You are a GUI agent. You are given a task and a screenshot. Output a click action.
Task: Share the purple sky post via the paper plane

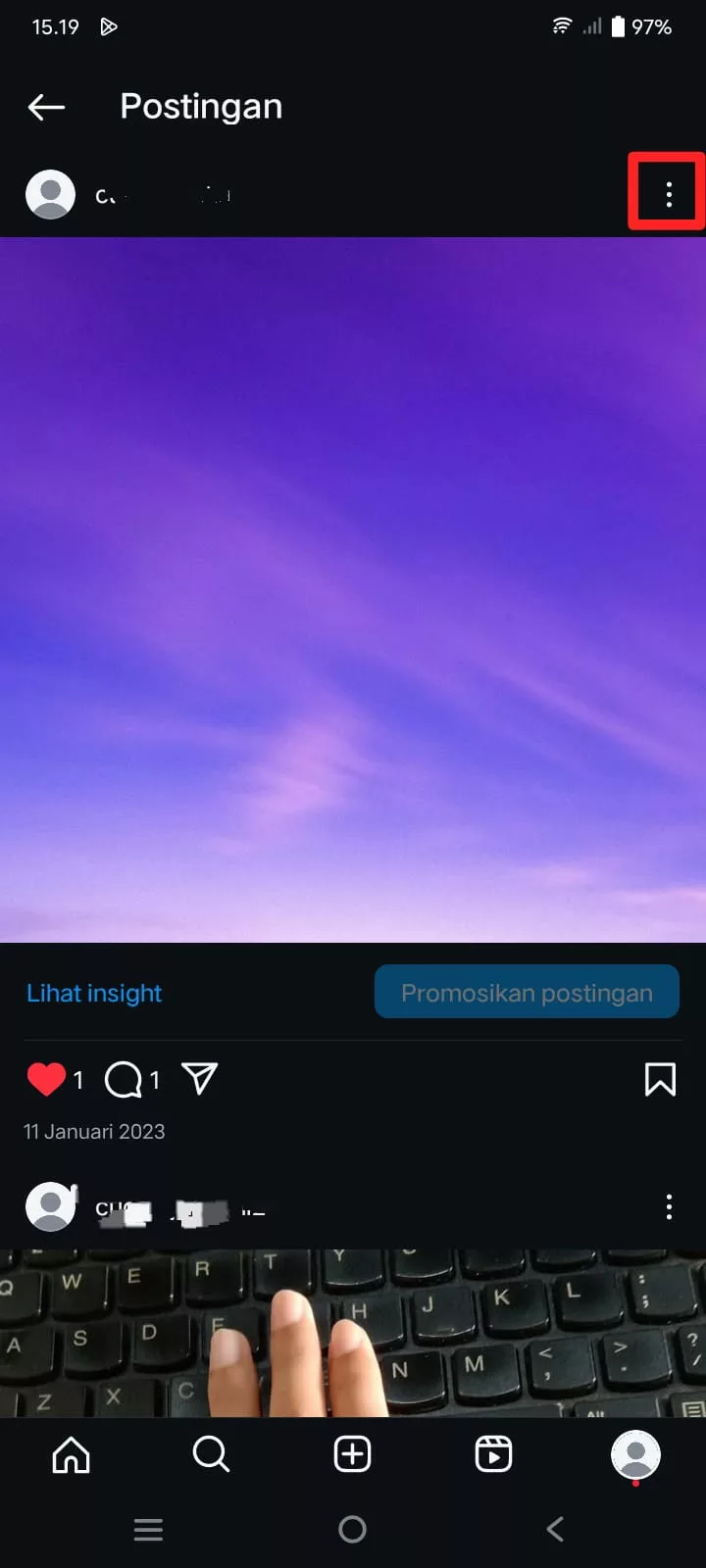pyautogui.click(x=200, y=1078)
